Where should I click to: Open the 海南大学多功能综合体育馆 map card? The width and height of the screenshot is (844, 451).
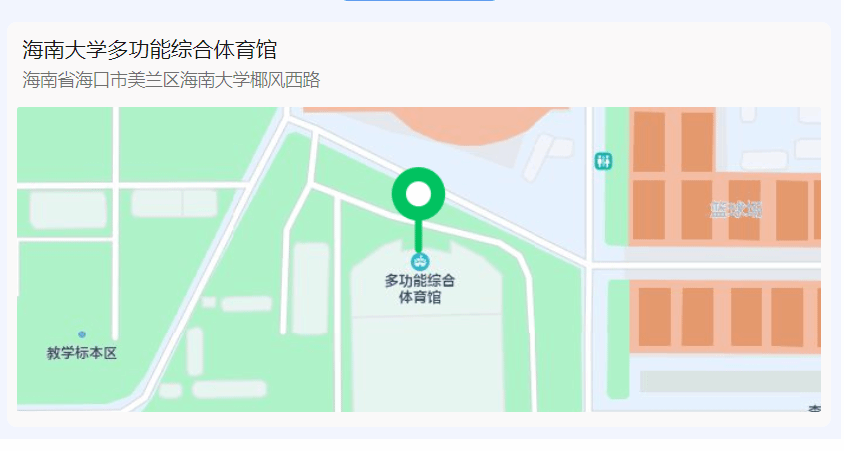[150, 50]
